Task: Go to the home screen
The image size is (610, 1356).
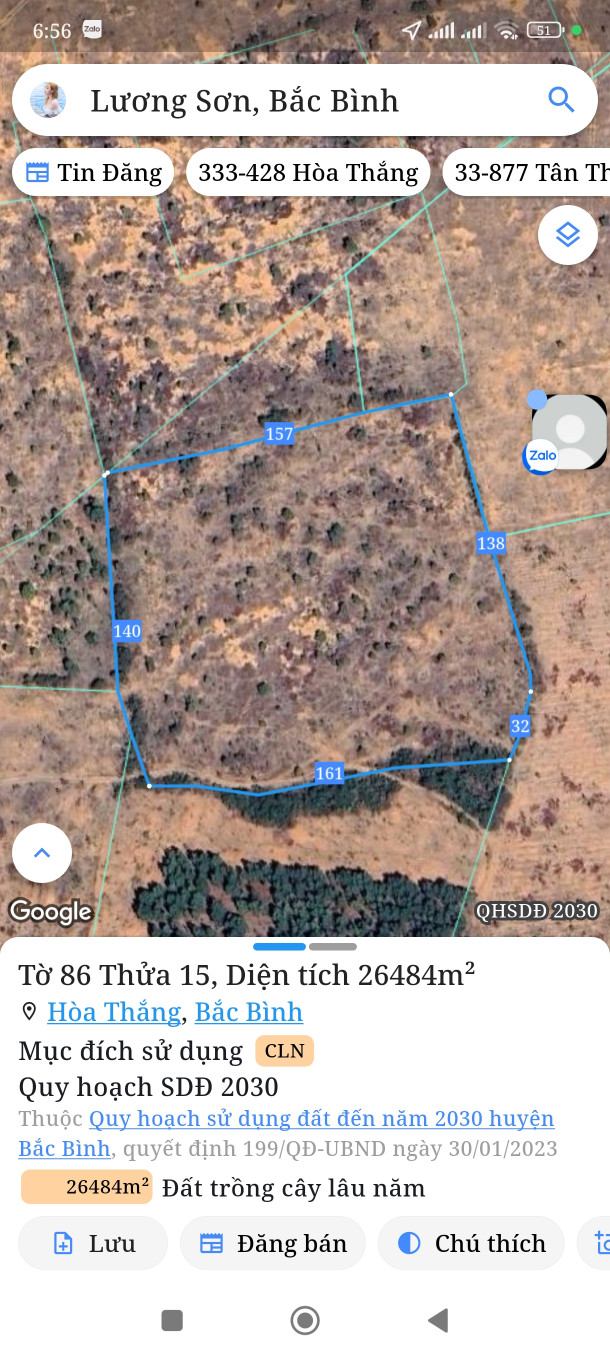Action: pyautogui.click(x=305, y=1321)
